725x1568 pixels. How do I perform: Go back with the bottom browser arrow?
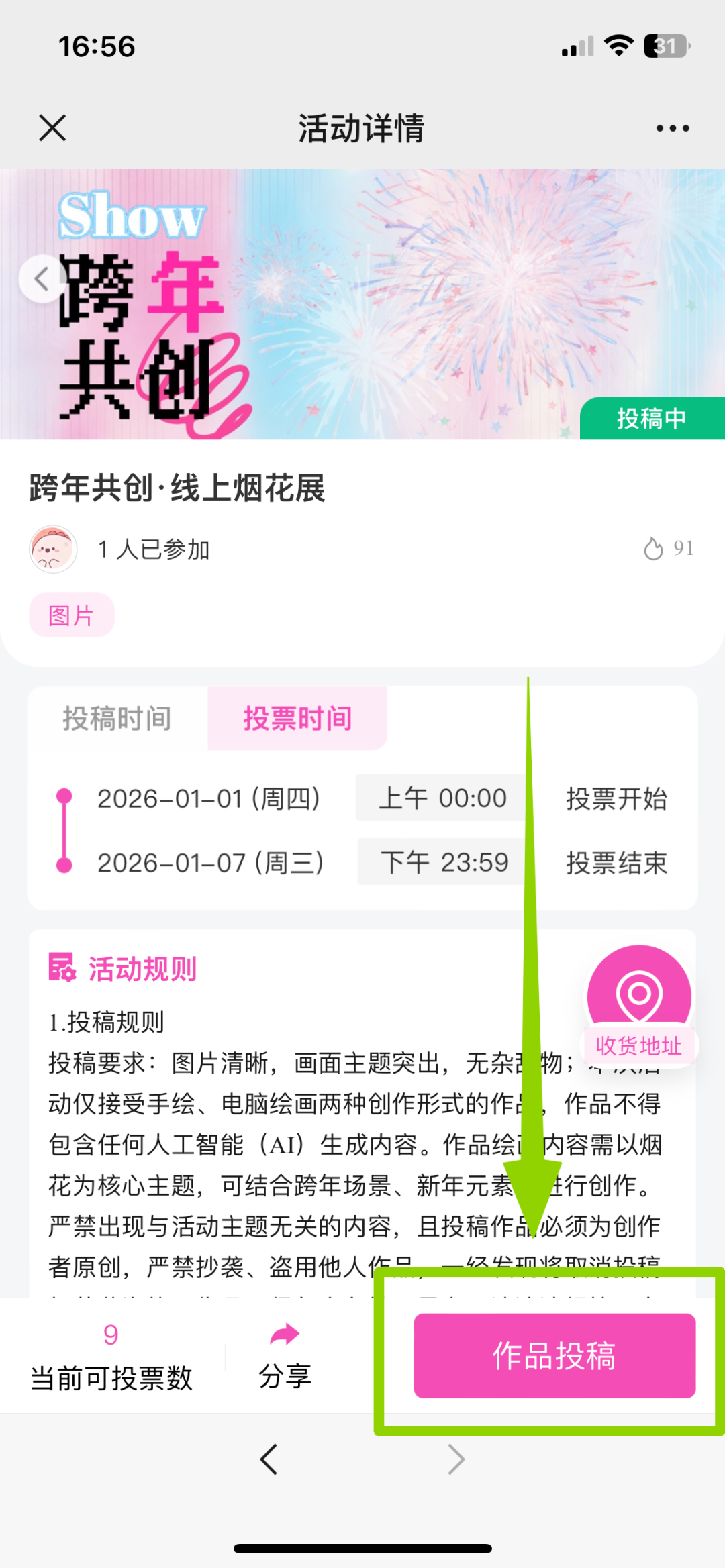pyautogui.click(x=269, y=1459)
